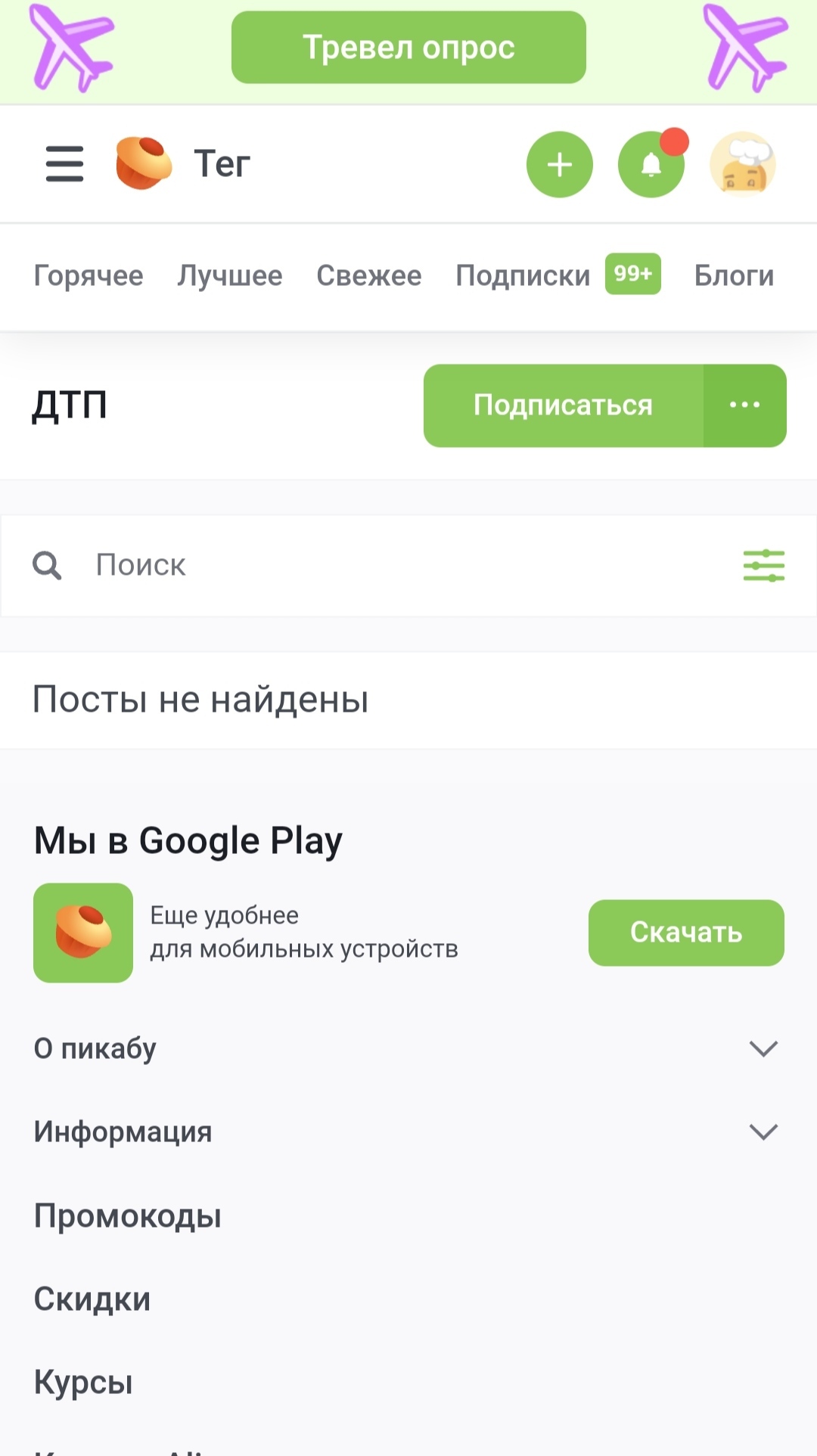Tap the Поиск search field

pyautogui.click(x=378, y=565)
